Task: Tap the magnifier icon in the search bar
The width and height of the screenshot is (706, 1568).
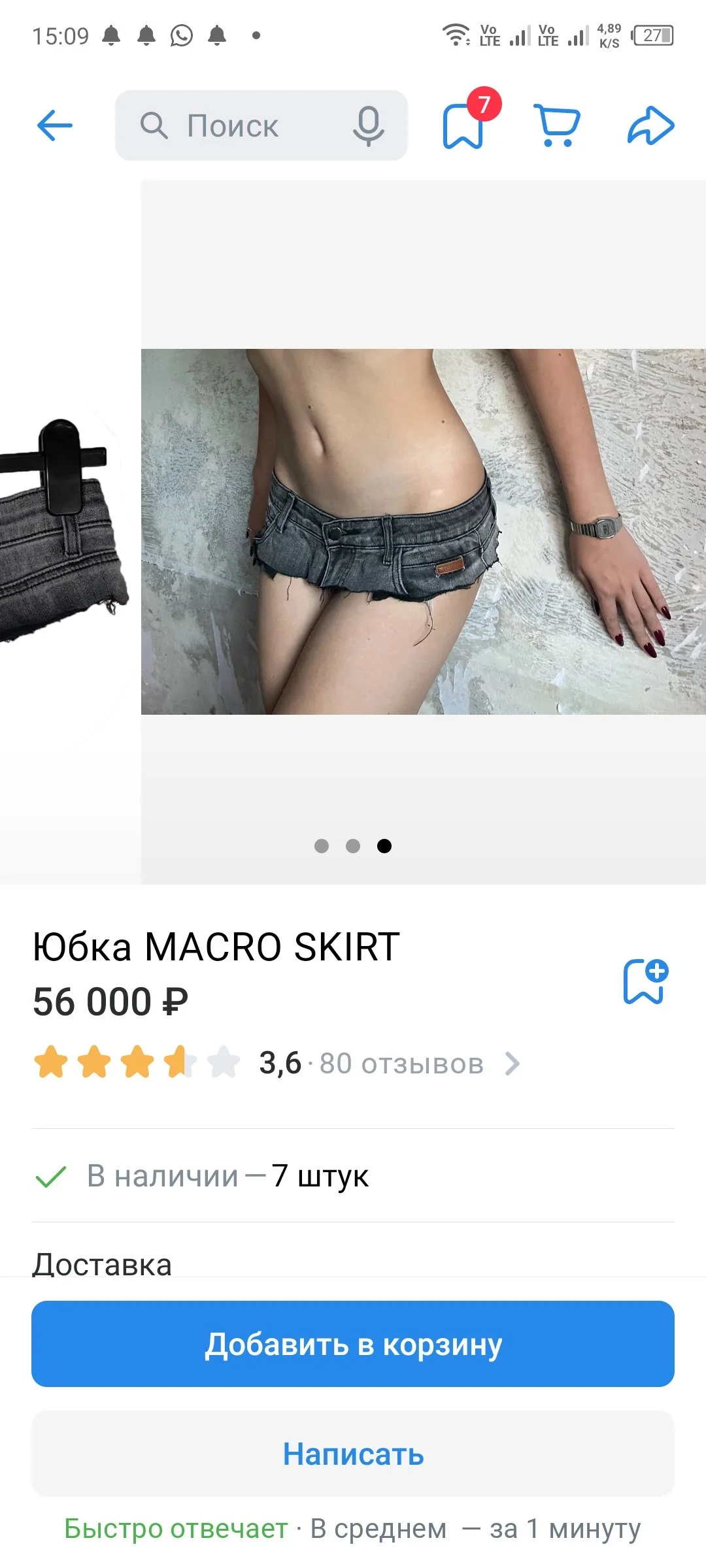Action: [x=155, y=125]
